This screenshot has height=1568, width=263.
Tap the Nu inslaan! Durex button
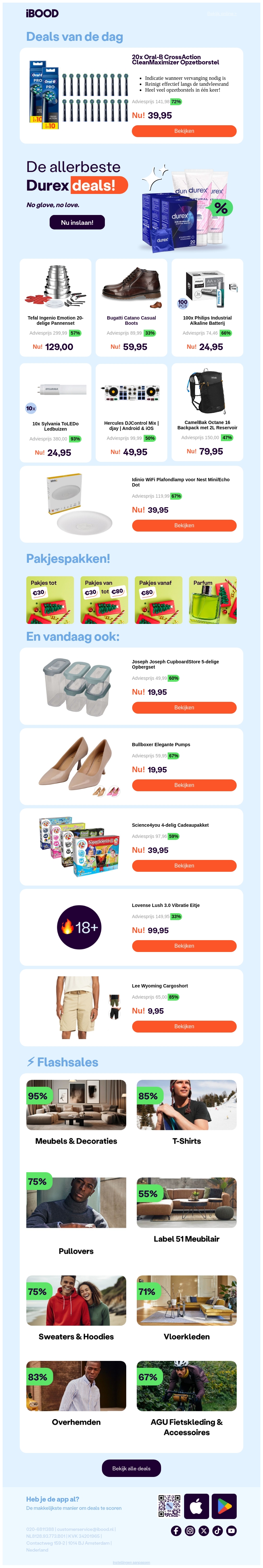pos(77,222)
